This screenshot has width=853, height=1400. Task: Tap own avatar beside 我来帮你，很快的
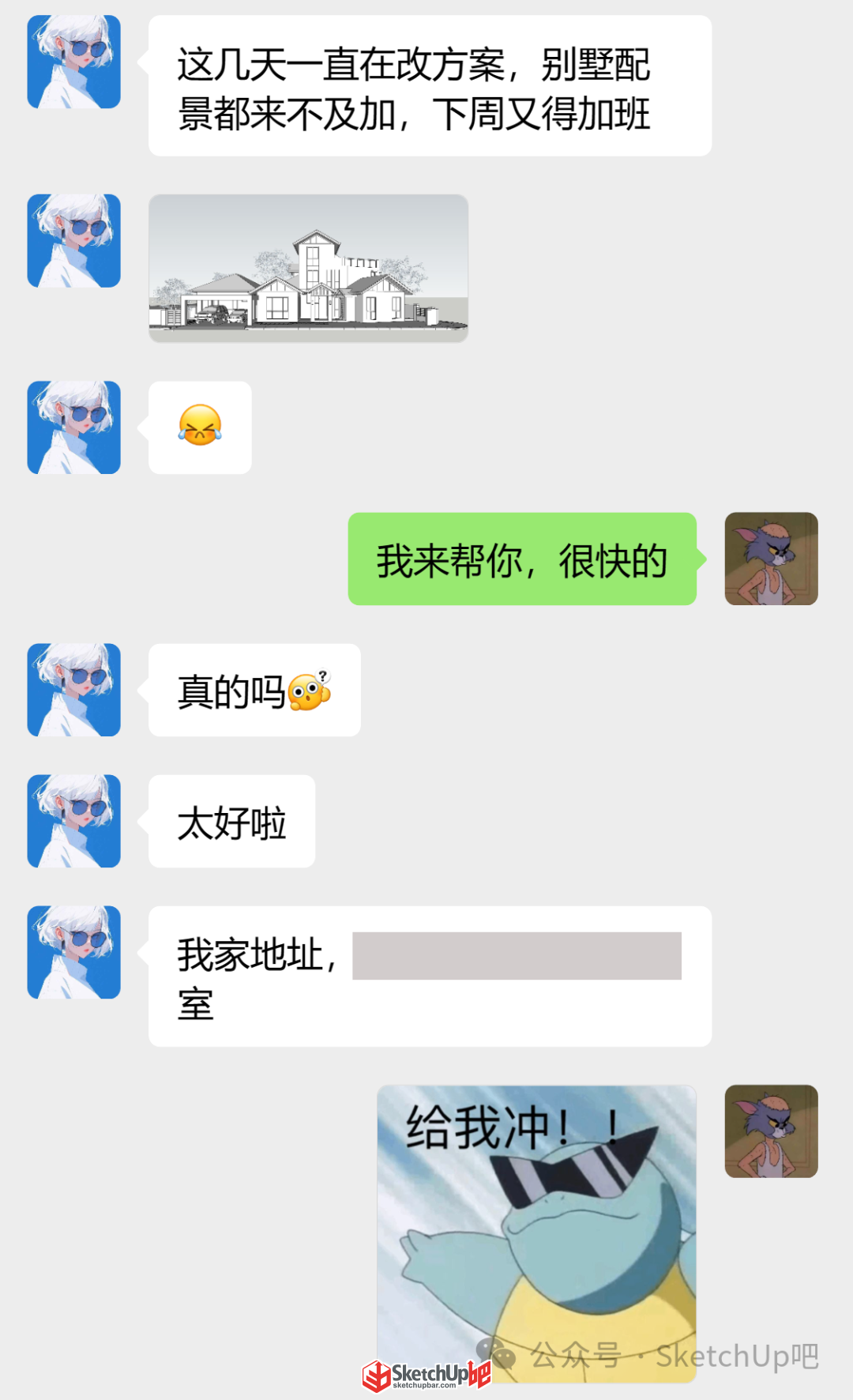point(771,559)
